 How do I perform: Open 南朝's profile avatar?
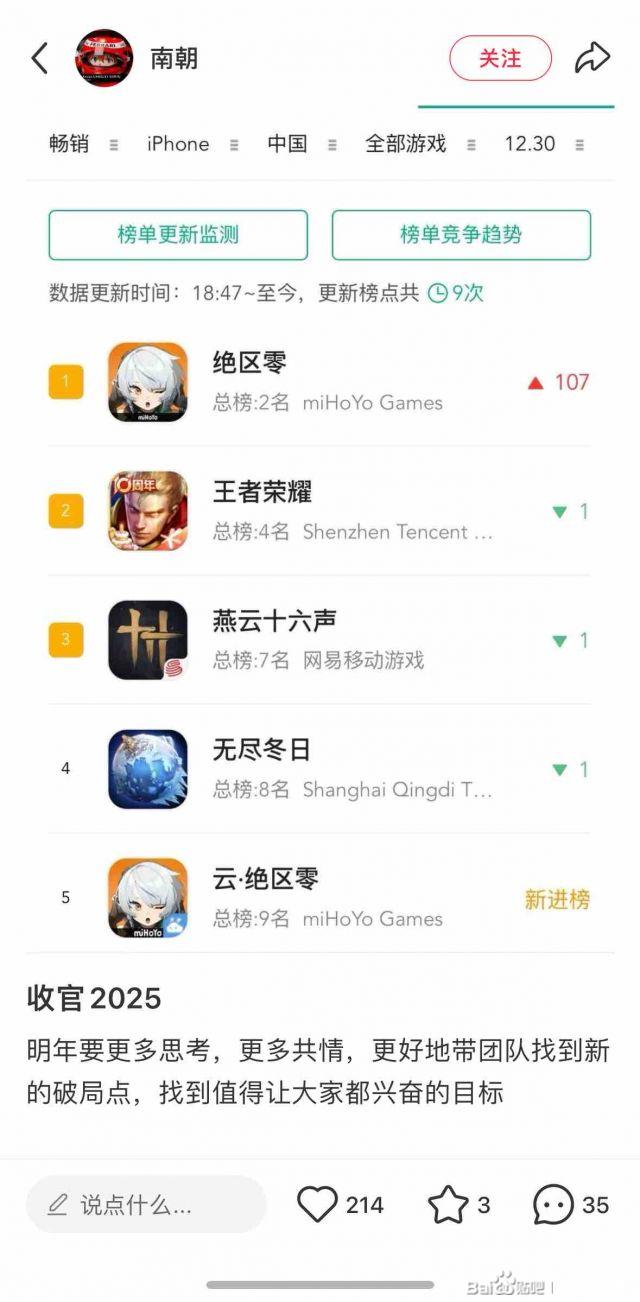[104, 59]
